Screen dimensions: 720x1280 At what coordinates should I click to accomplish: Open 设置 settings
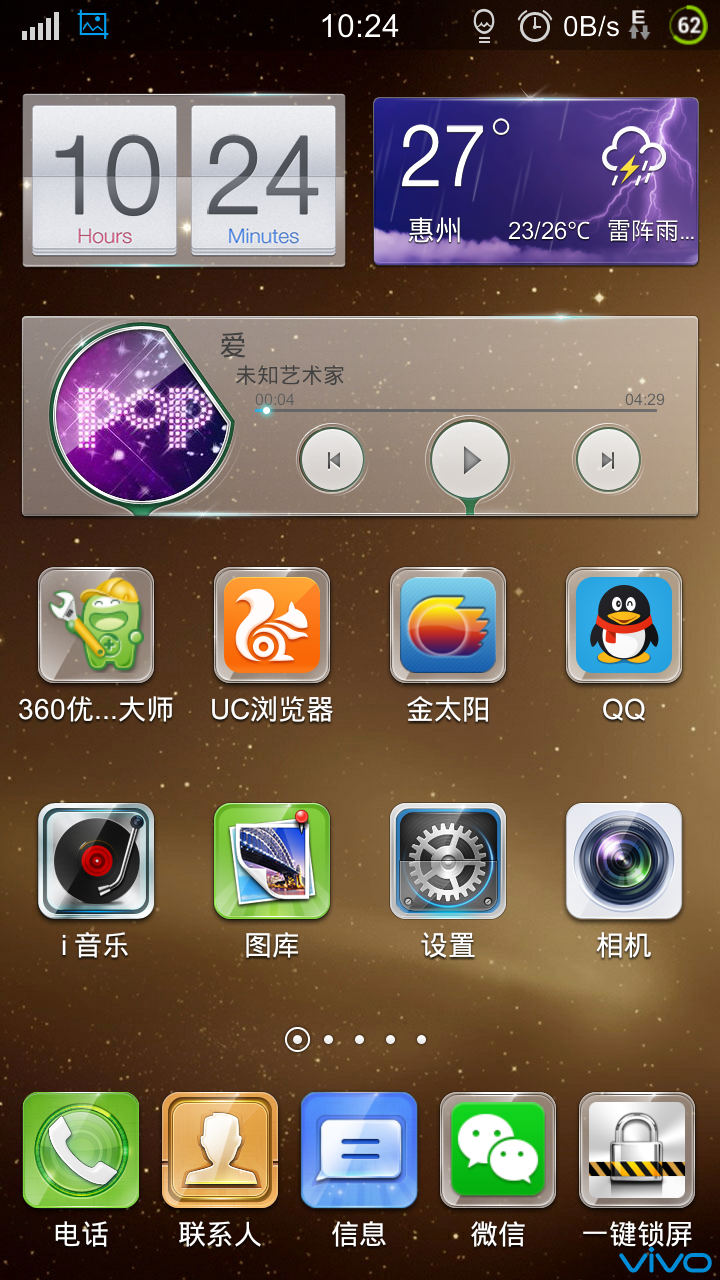point(448,862)
